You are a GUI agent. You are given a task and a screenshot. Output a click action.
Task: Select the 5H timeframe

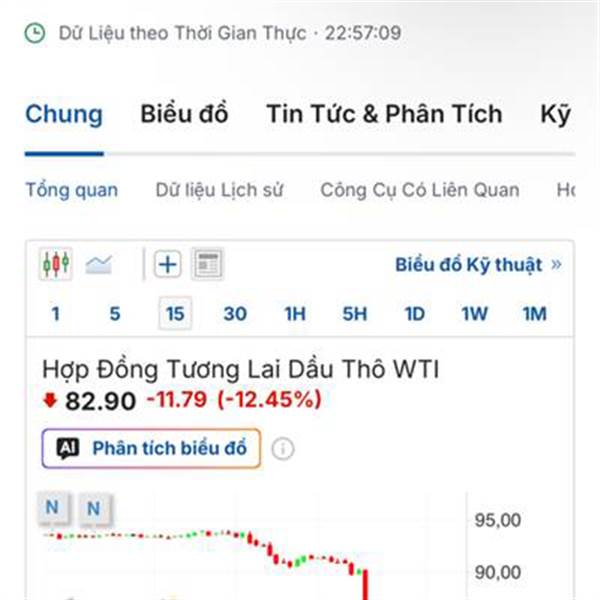355,314
